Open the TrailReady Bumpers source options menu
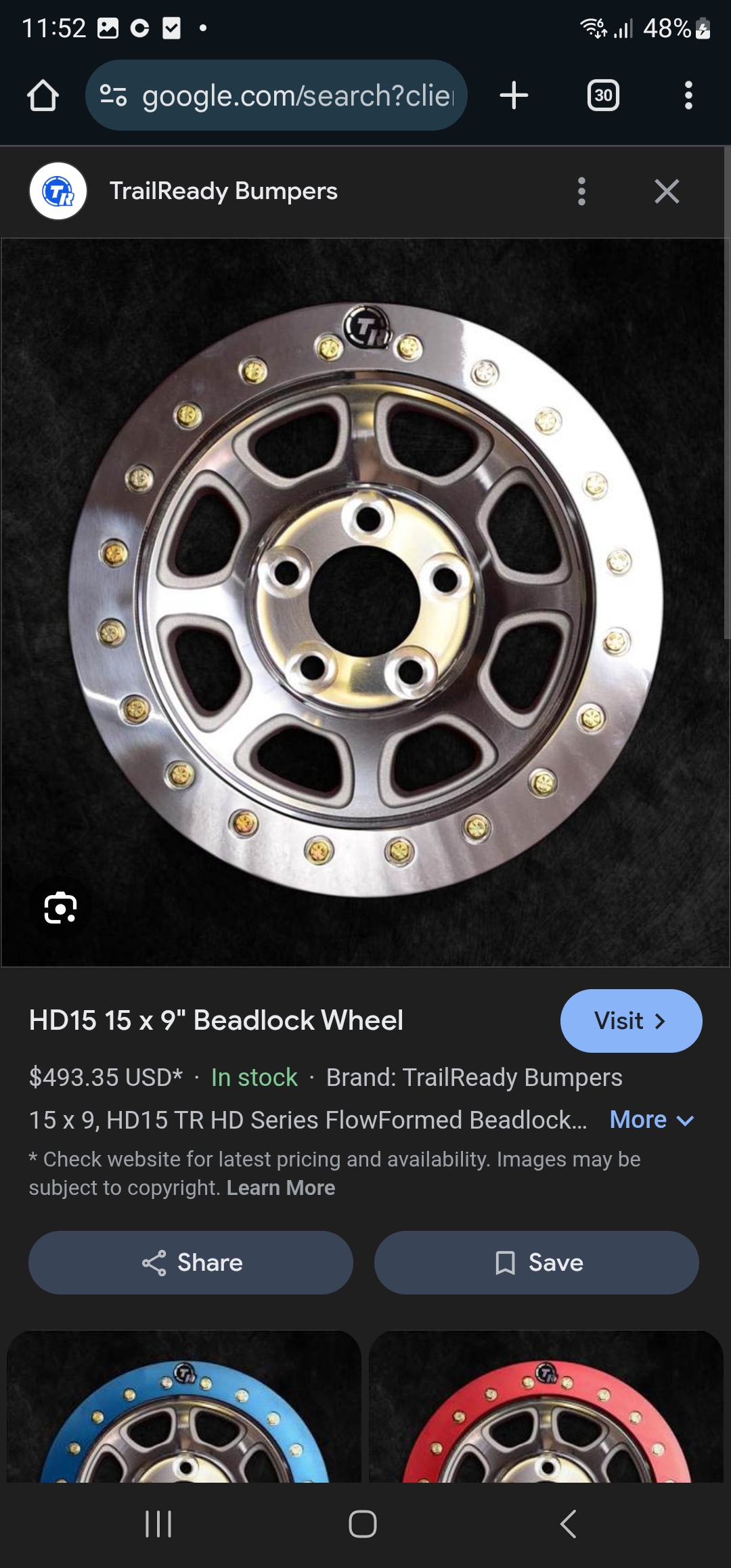This screenshot has height=1568, width=731. click(x=581, y=192)
